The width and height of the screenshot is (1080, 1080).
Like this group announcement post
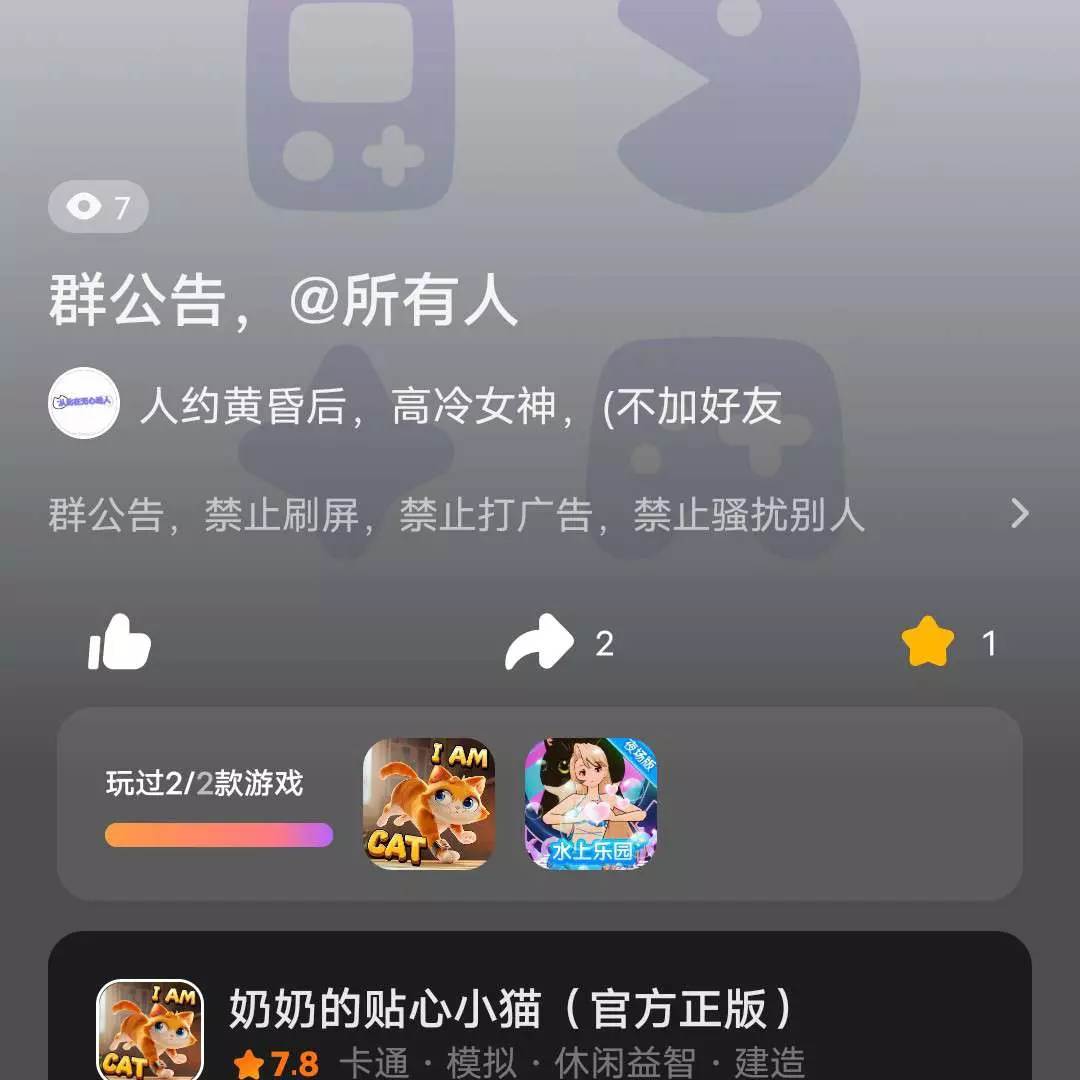(x=119, y=642)
